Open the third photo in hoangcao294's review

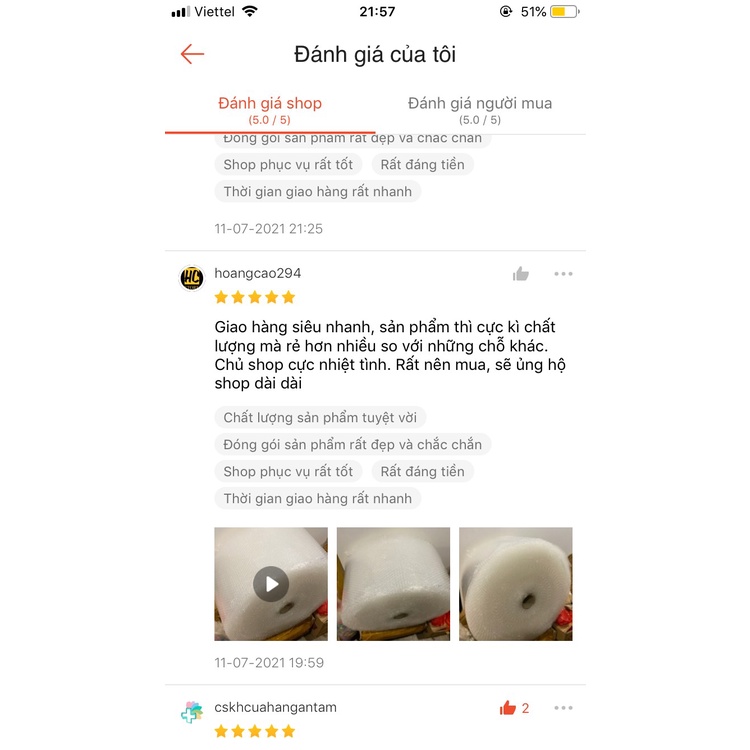[x=515, y=584]
